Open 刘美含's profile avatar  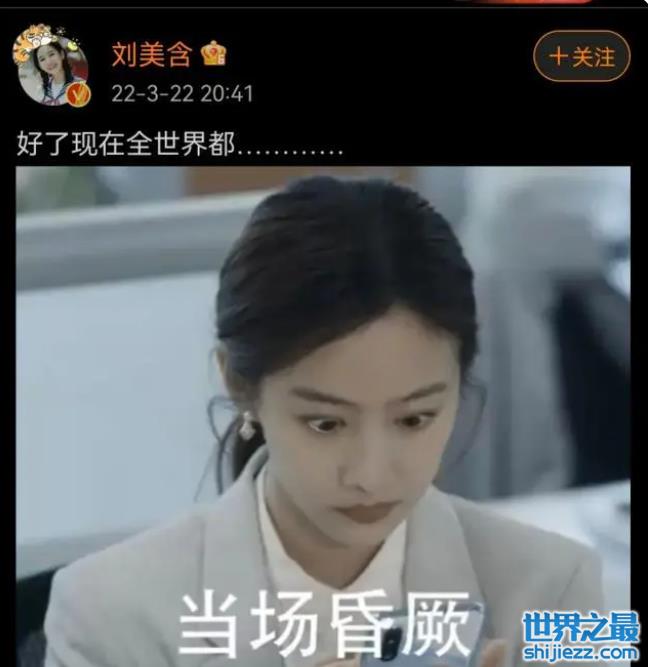(x=51, y=70)
